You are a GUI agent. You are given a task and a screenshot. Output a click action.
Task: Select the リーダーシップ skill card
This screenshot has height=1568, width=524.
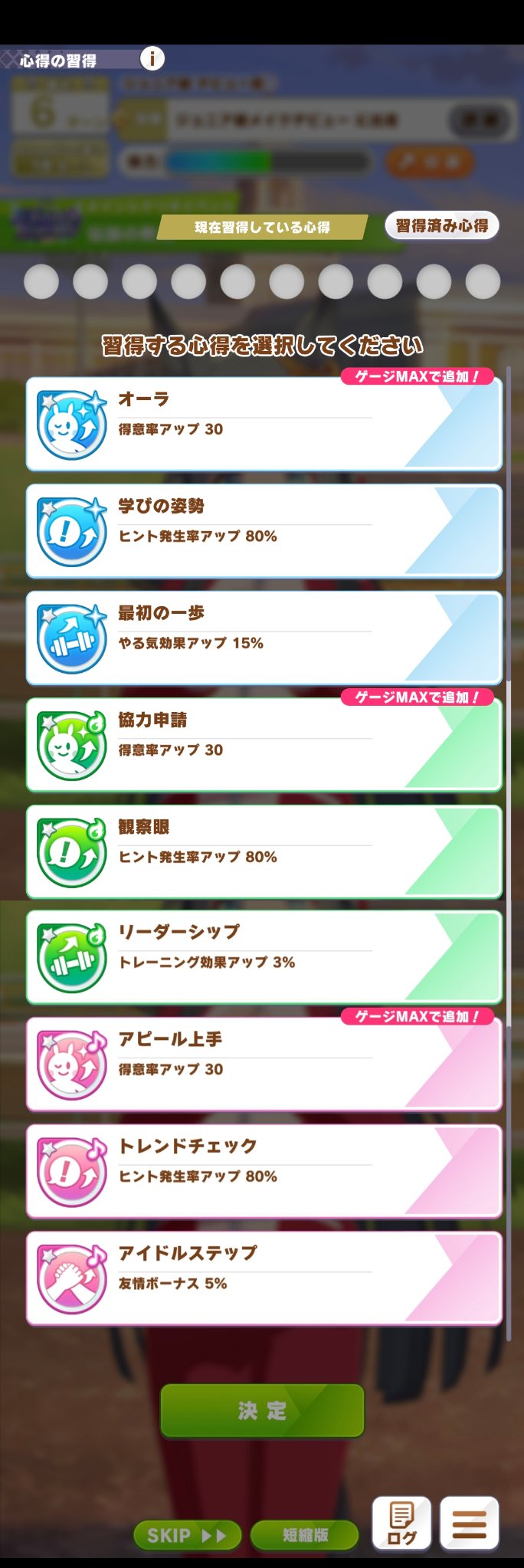(x=264, y=957)
